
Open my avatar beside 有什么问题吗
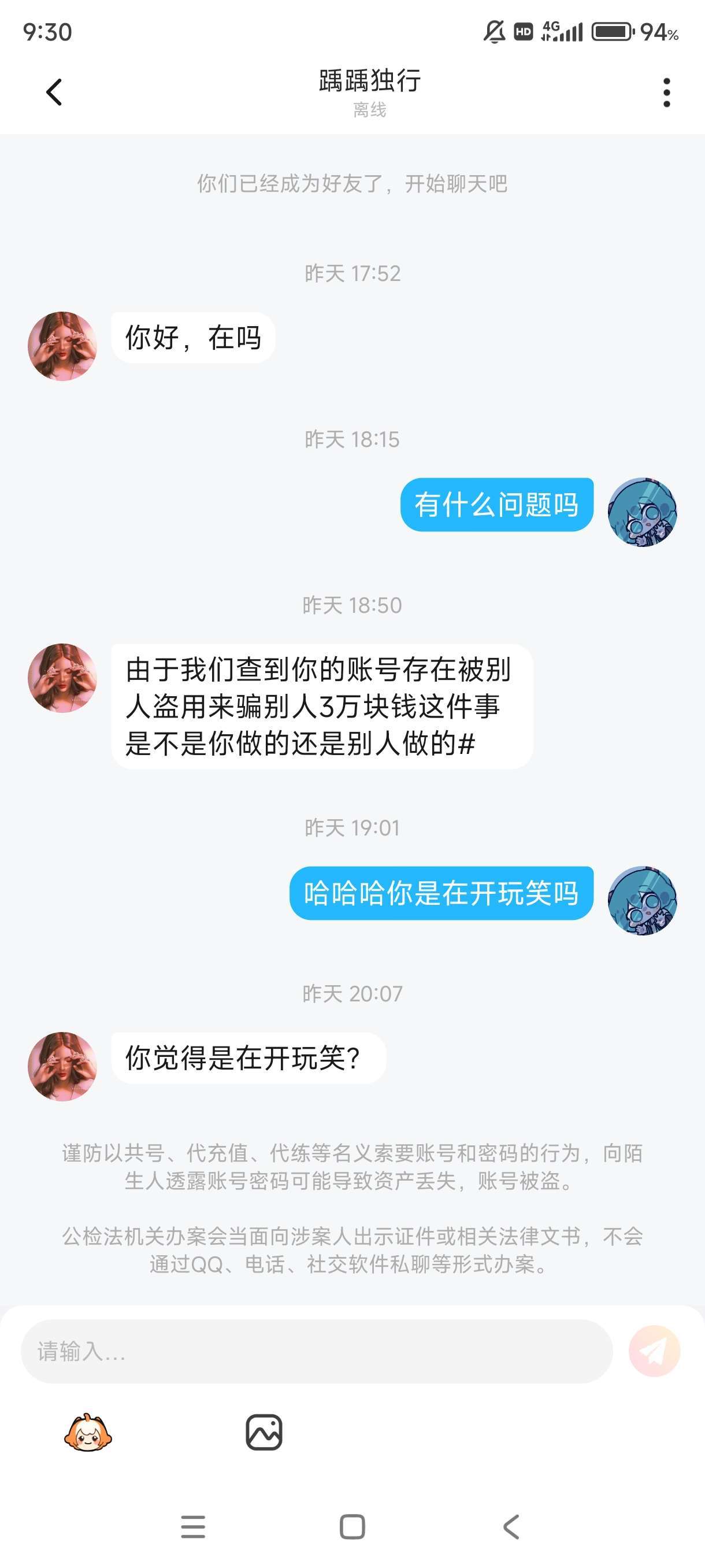(643, 512)
